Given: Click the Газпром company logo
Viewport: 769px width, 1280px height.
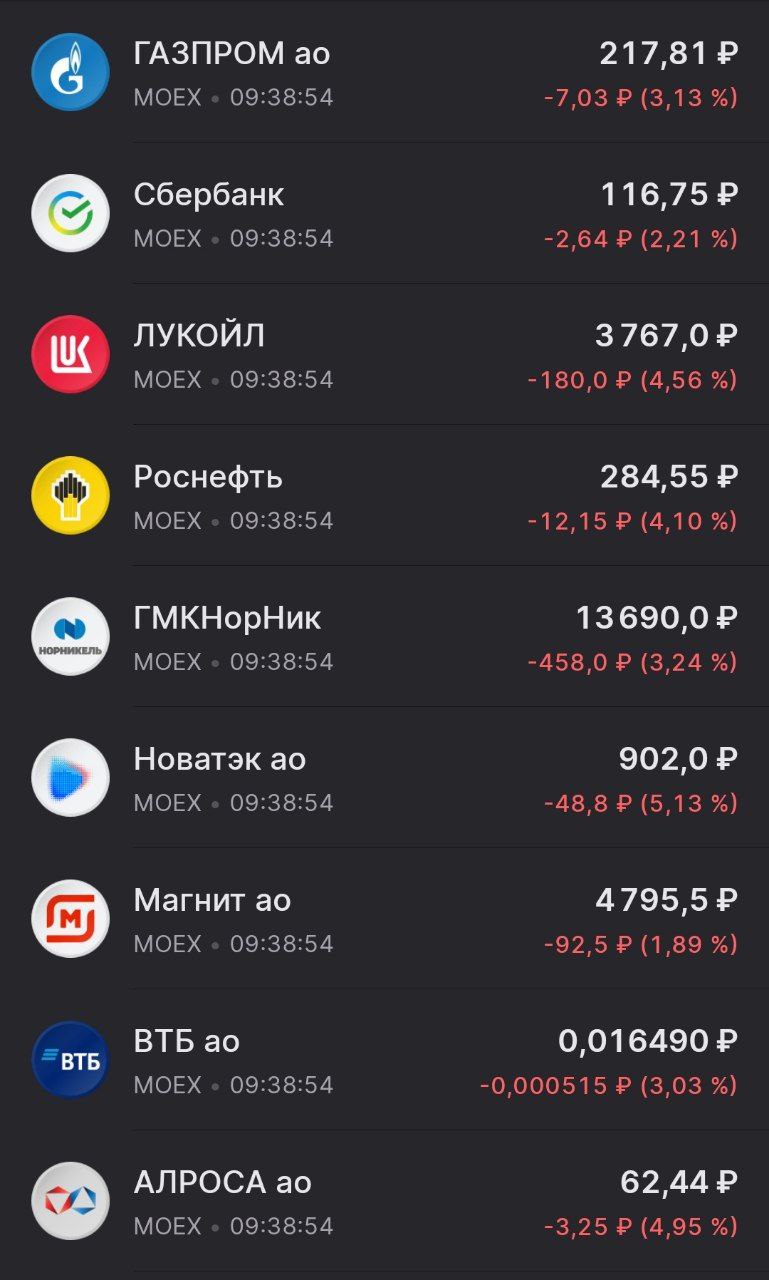Looking at the screenshot, I should click(x=70, y=71).
